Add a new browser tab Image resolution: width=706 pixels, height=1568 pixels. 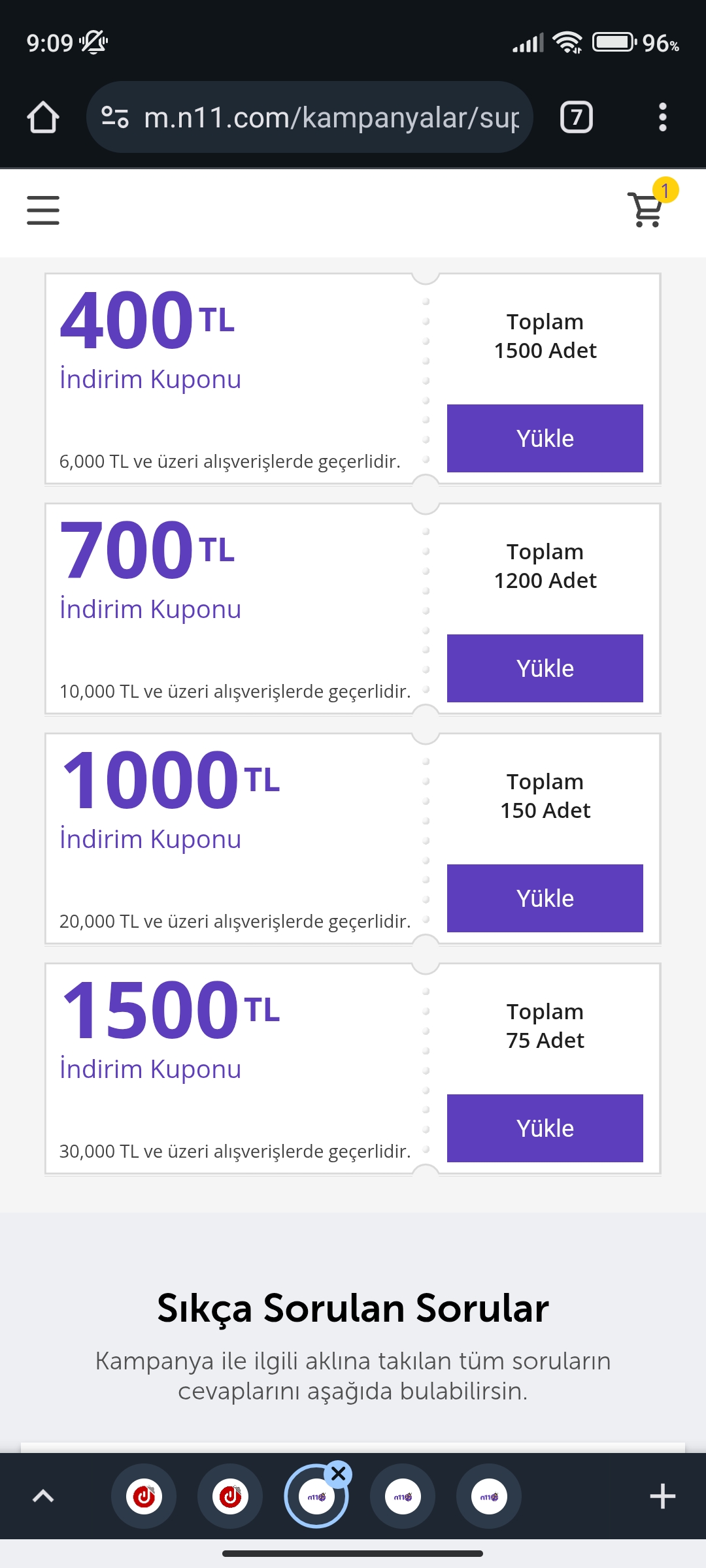click(662, 1496)
